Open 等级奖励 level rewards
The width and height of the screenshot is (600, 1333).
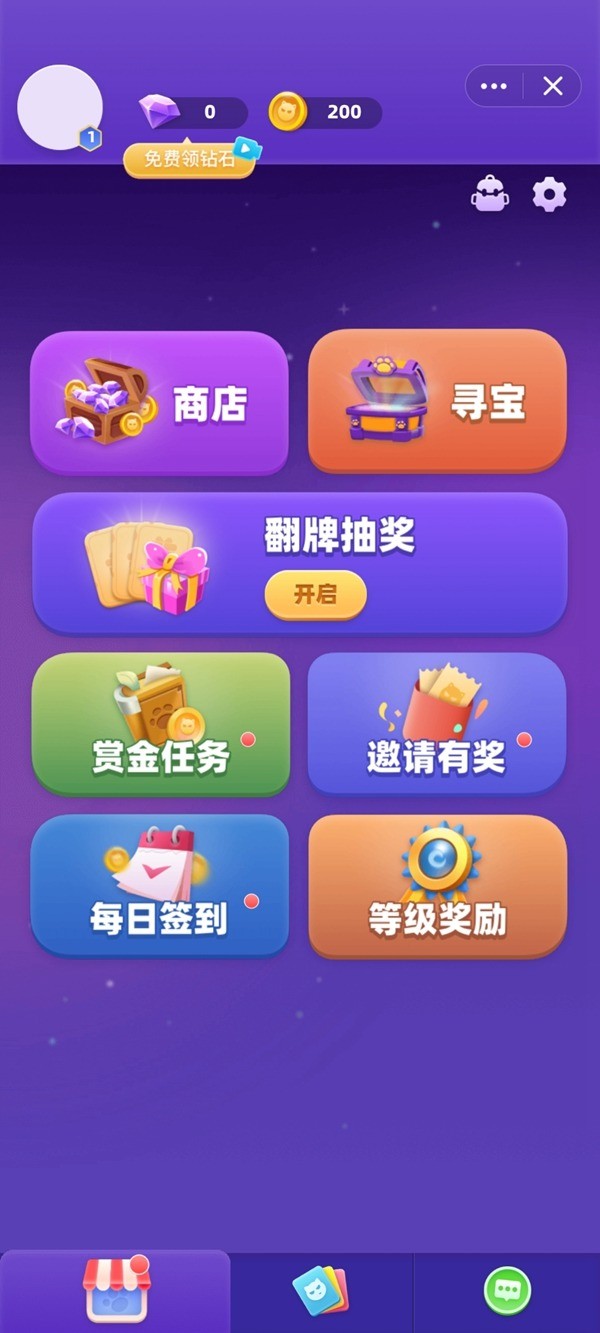point(437,885)
